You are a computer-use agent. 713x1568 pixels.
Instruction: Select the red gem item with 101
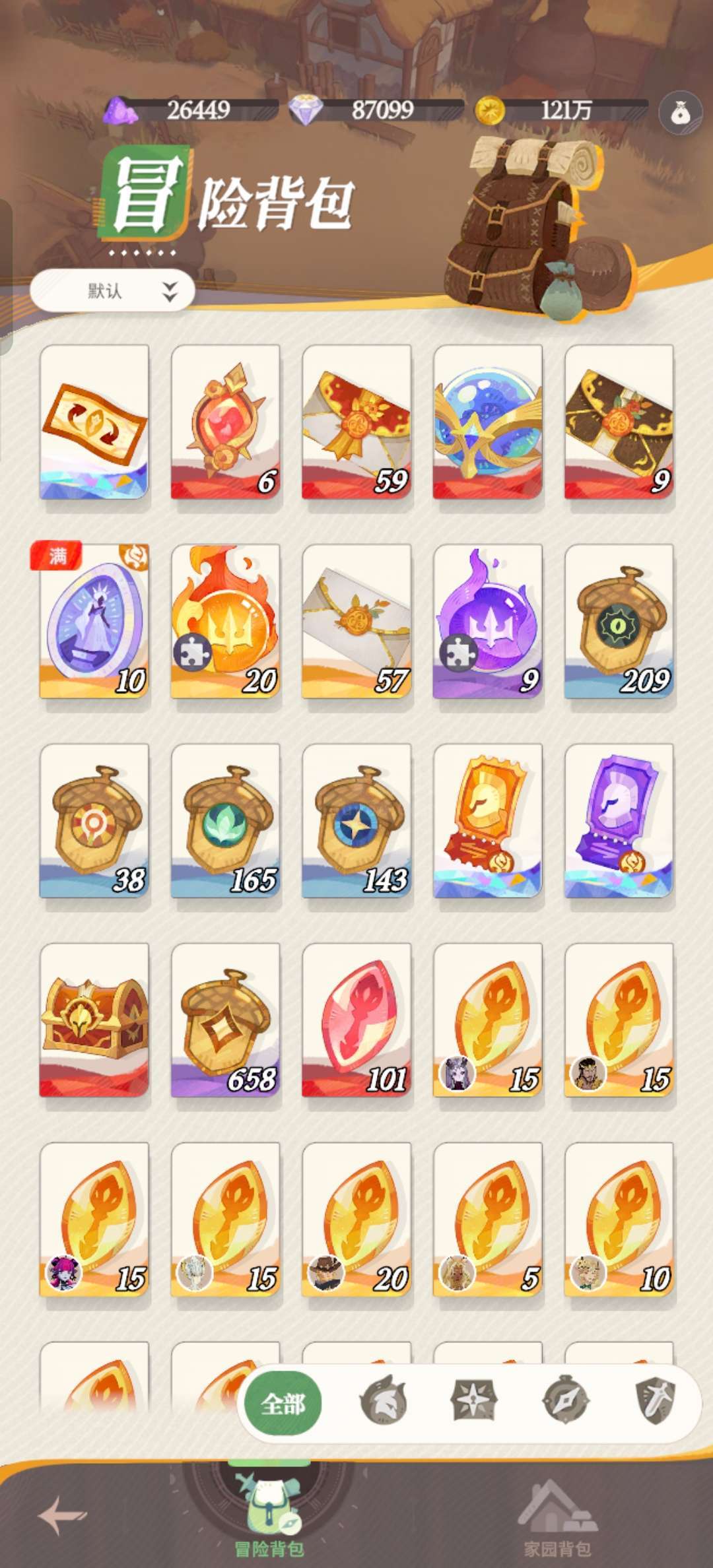coord(356,1020)
